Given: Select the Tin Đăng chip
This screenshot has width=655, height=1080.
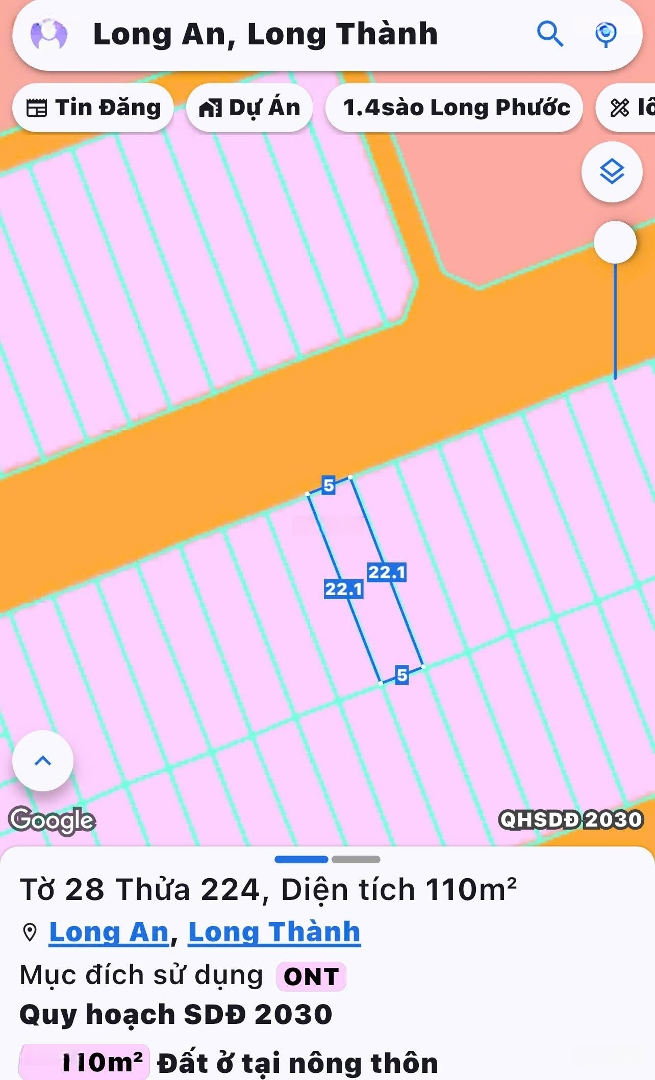Looking at the screenshot, I should [x=93, y=108].
